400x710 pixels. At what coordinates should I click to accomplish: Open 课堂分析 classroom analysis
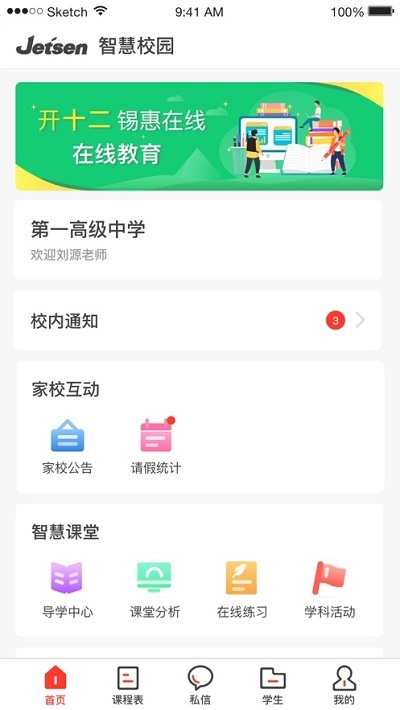click(155, 590)
